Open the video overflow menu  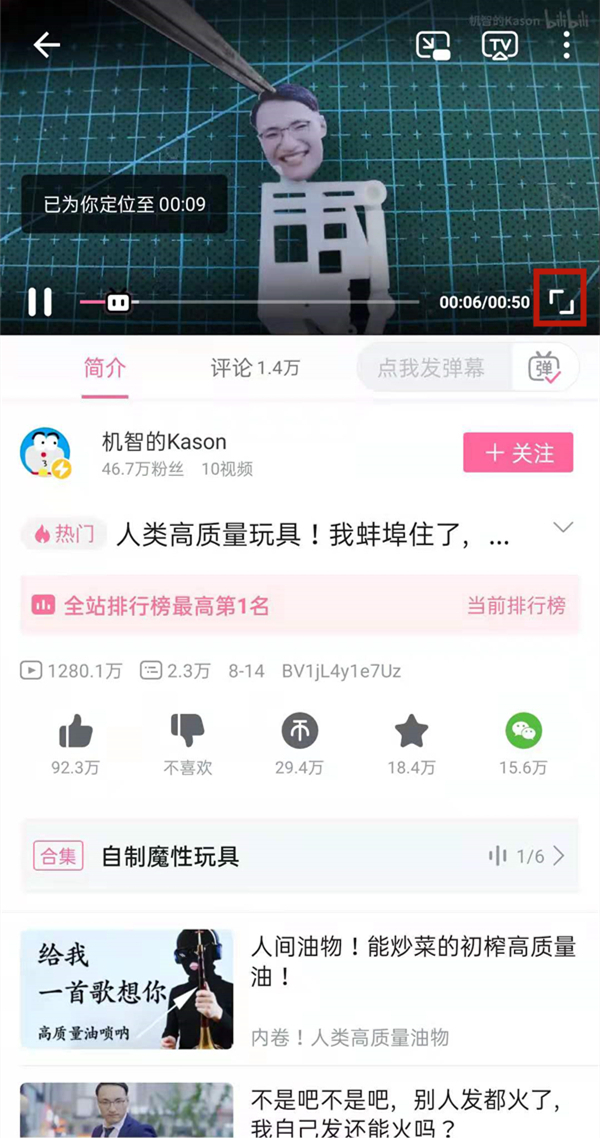click(x=566, y=45)
